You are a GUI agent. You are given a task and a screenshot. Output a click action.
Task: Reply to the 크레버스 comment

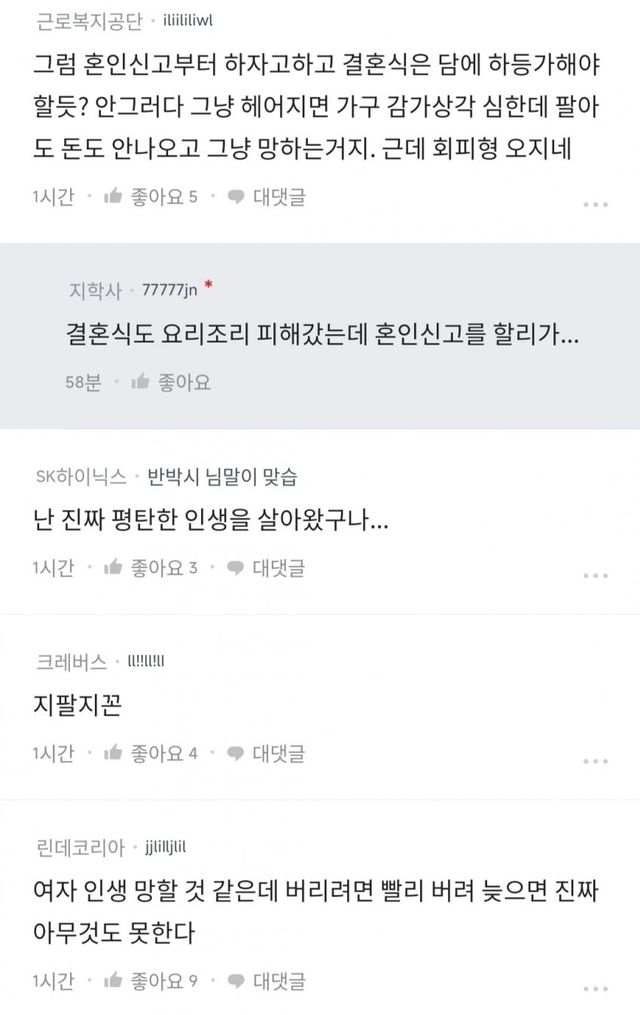(266, 752)
